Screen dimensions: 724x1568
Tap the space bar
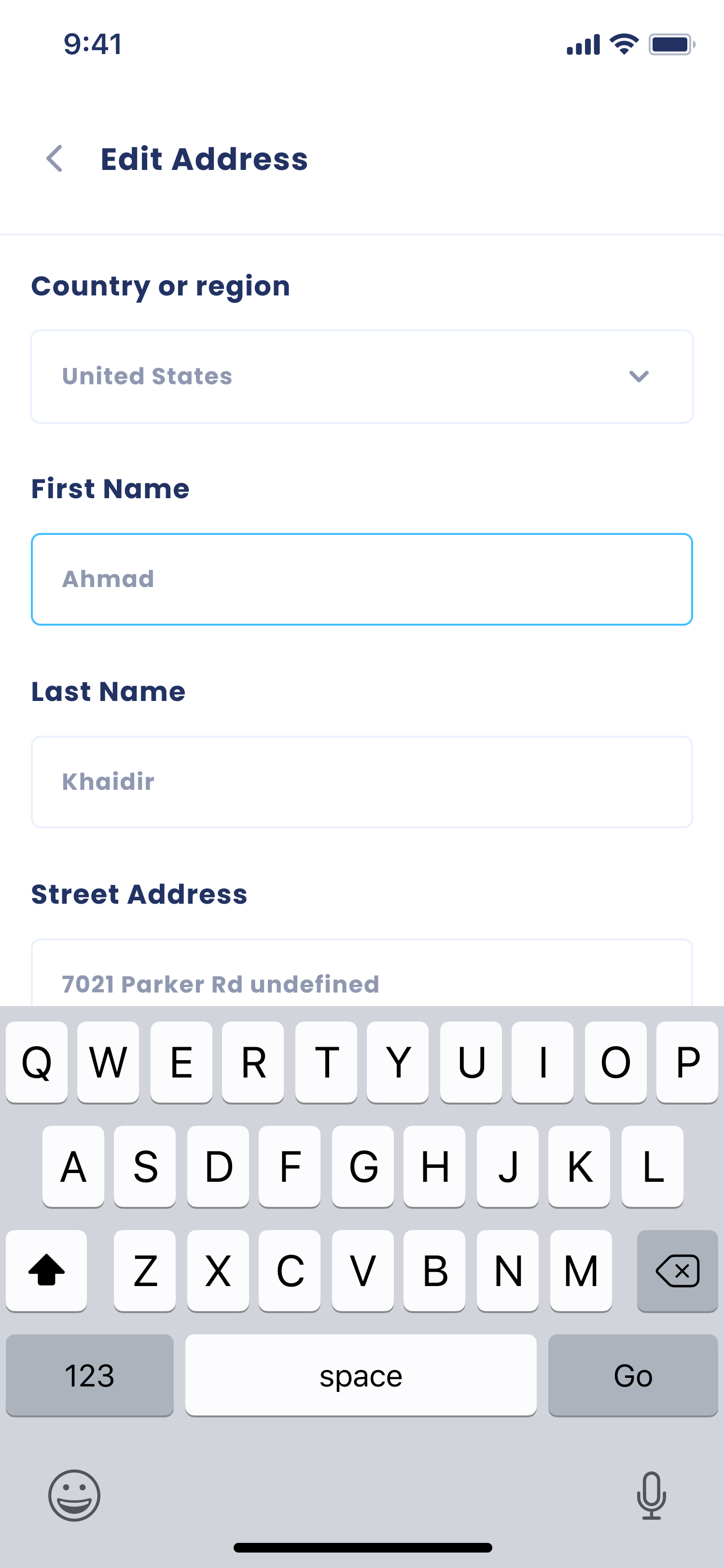(x=361, y=1376)
